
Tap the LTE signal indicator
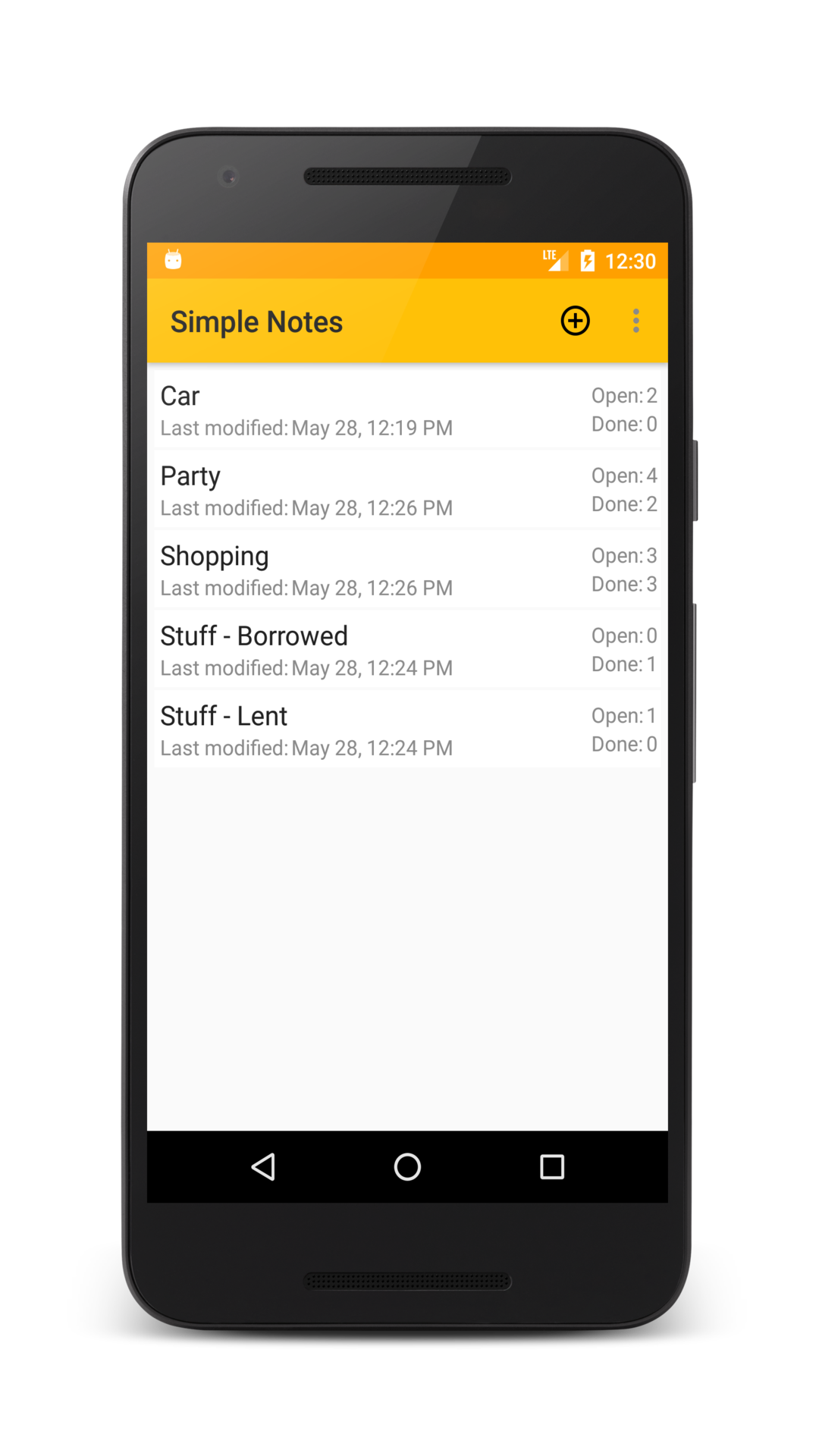(x=554, y=260)
